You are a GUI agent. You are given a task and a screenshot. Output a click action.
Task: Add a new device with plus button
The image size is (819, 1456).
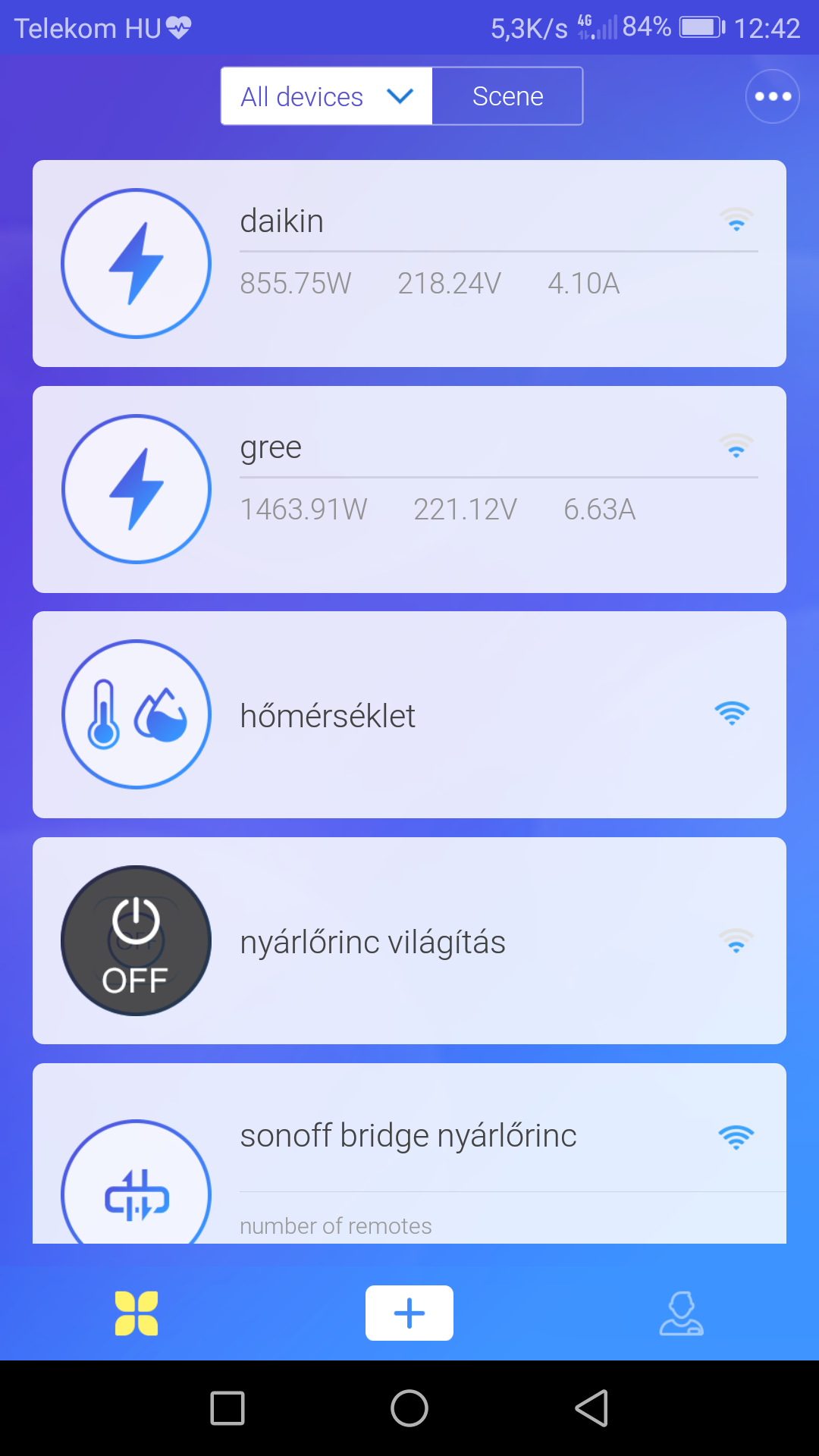[x=409, y=1313]
